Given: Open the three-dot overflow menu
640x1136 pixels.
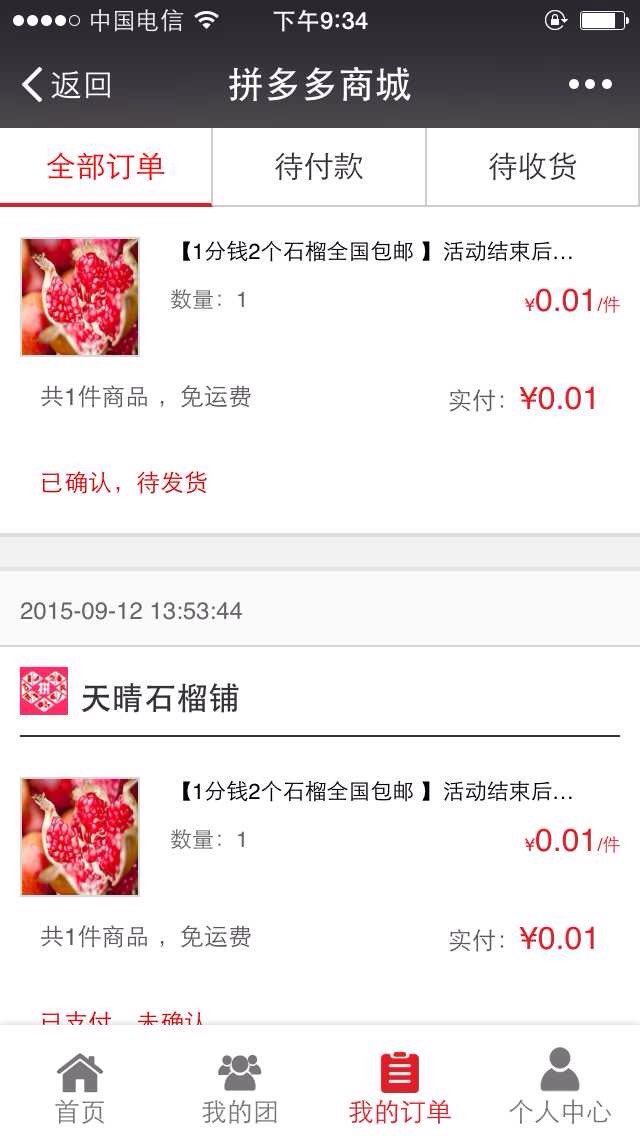Looking at the screenshot, I should [x=590, y=85].
